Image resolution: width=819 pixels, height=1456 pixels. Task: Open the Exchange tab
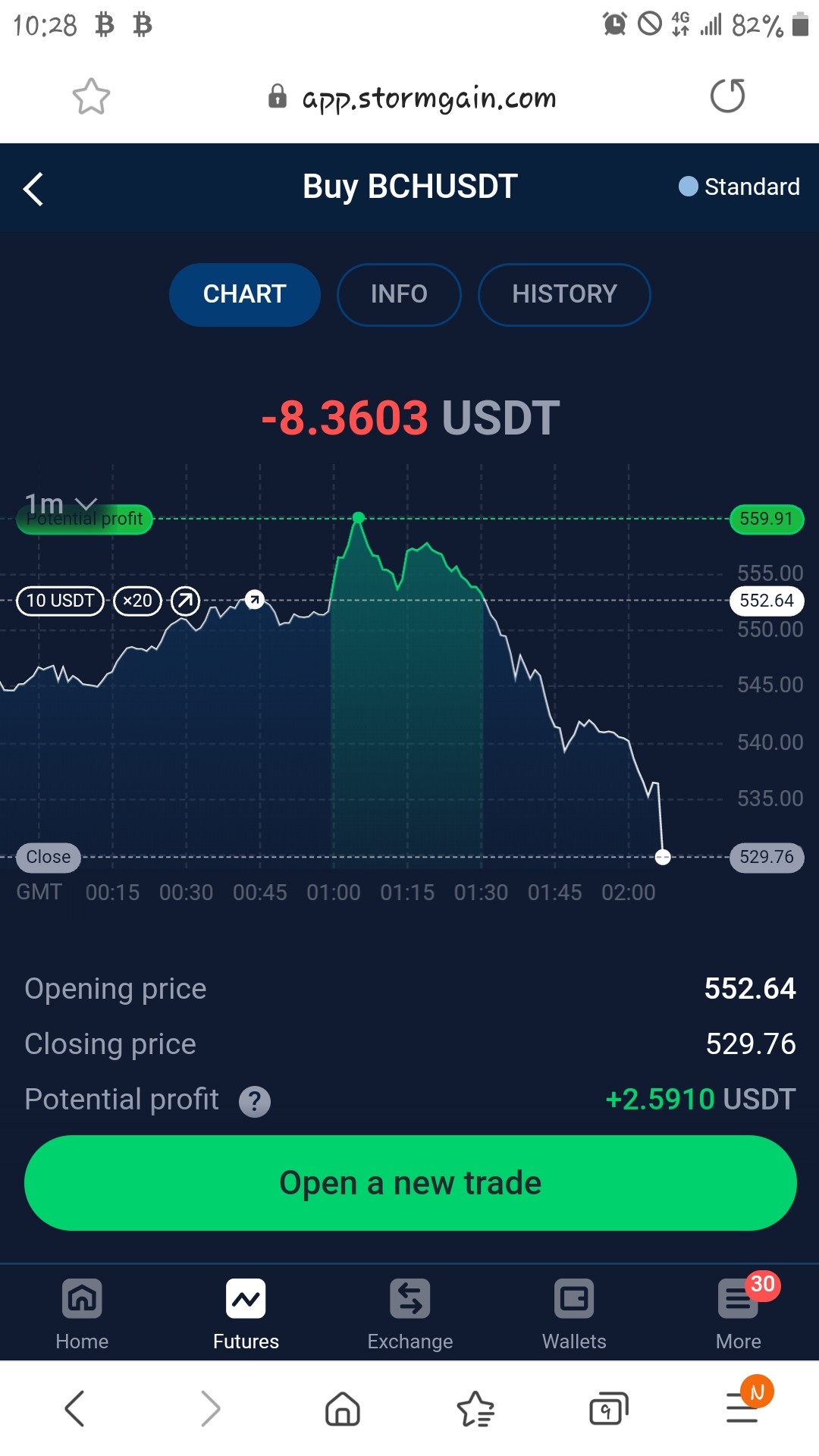point(410,1315)
